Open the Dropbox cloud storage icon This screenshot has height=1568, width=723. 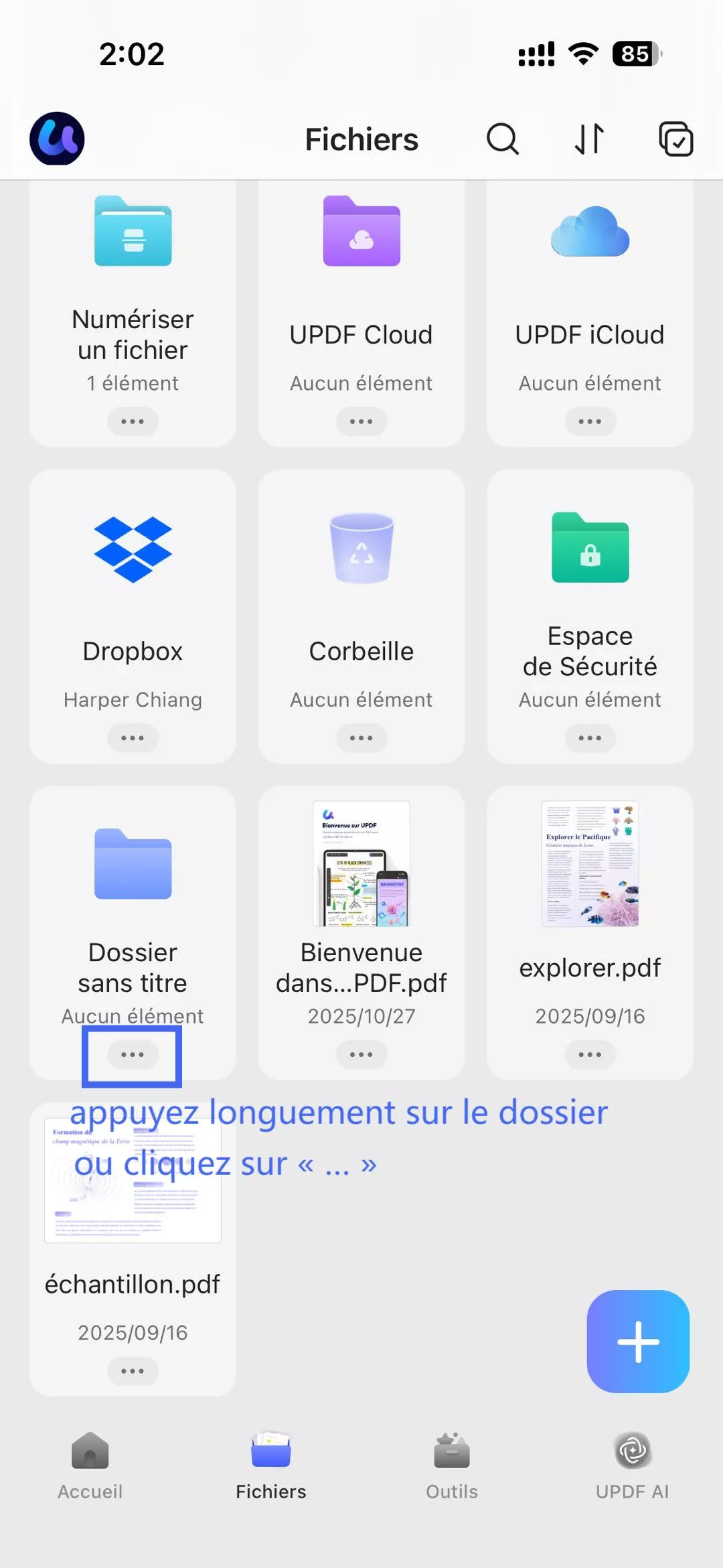(133, 549)
